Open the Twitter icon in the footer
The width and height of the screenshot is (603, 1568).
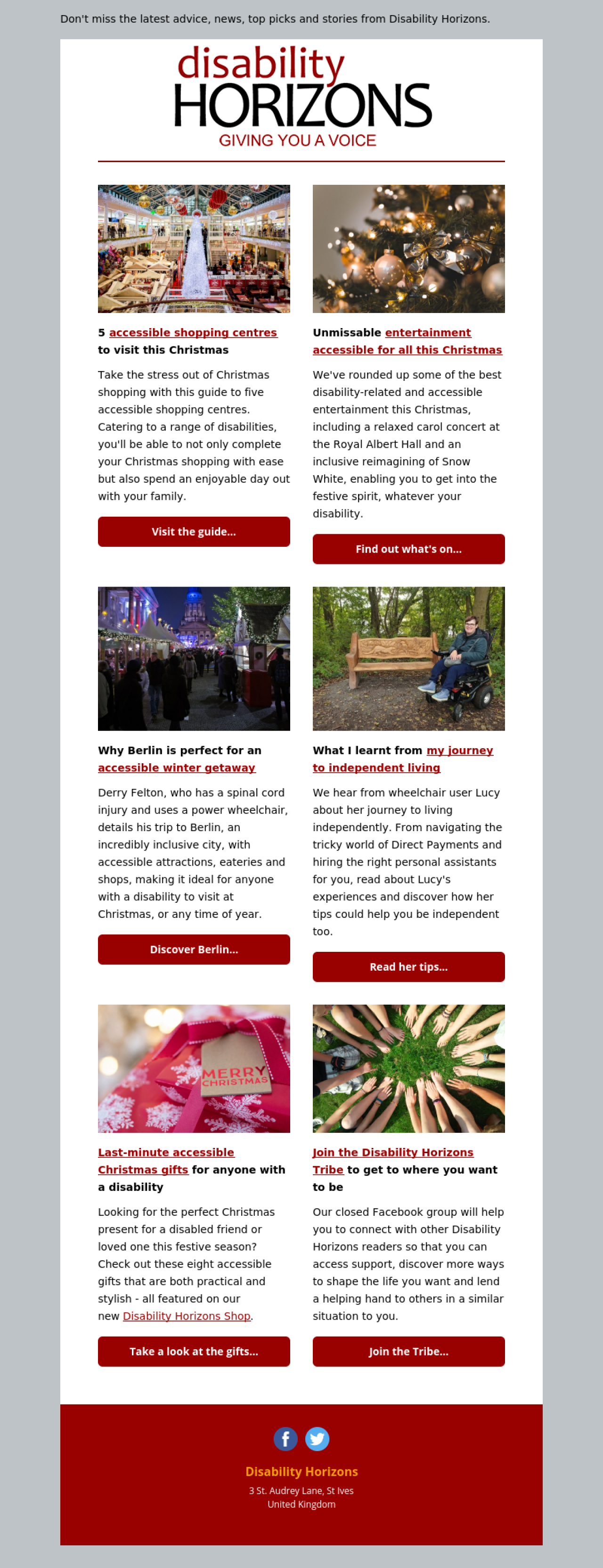tap(317, 1439)
